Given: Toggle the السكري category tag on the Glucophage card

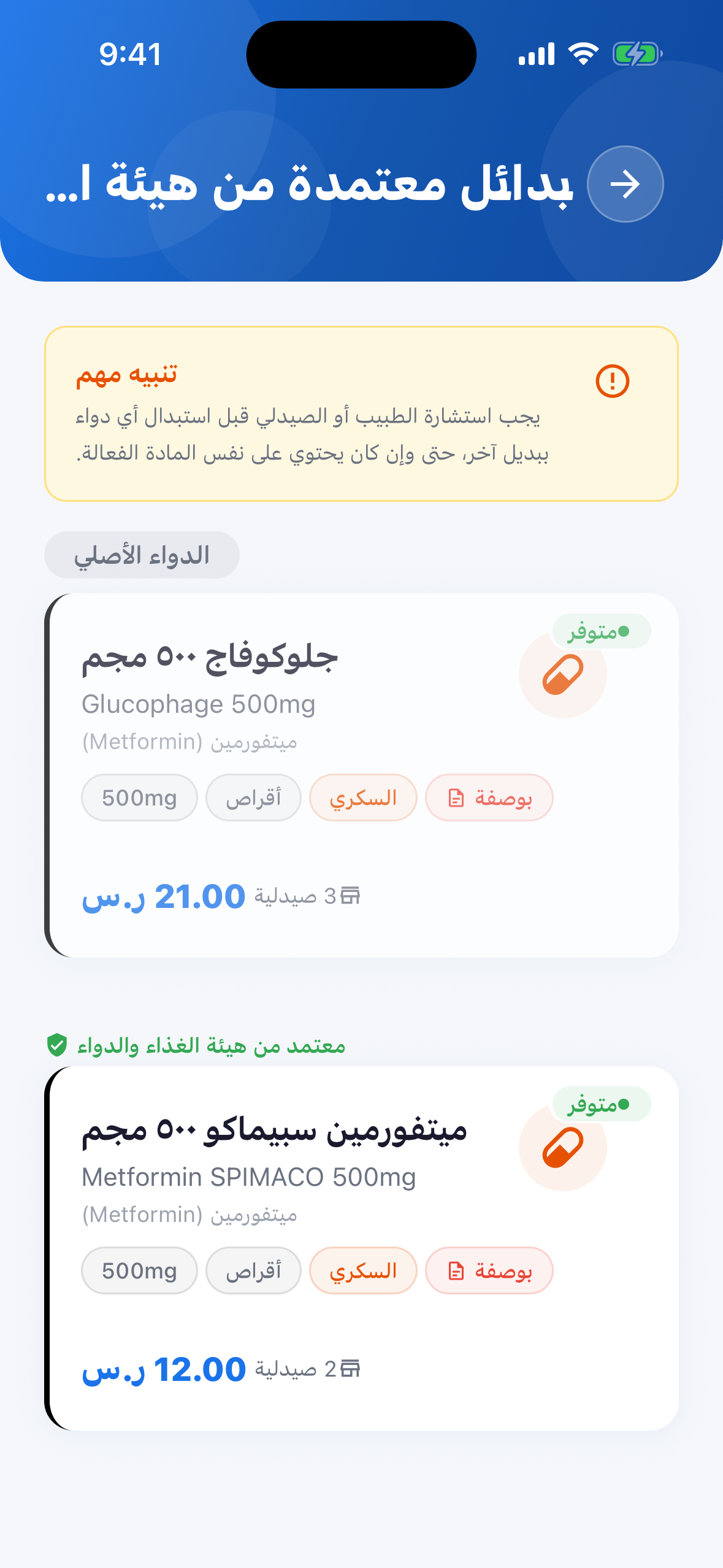Looking at the screenshot, I should (x=362, y=797).
